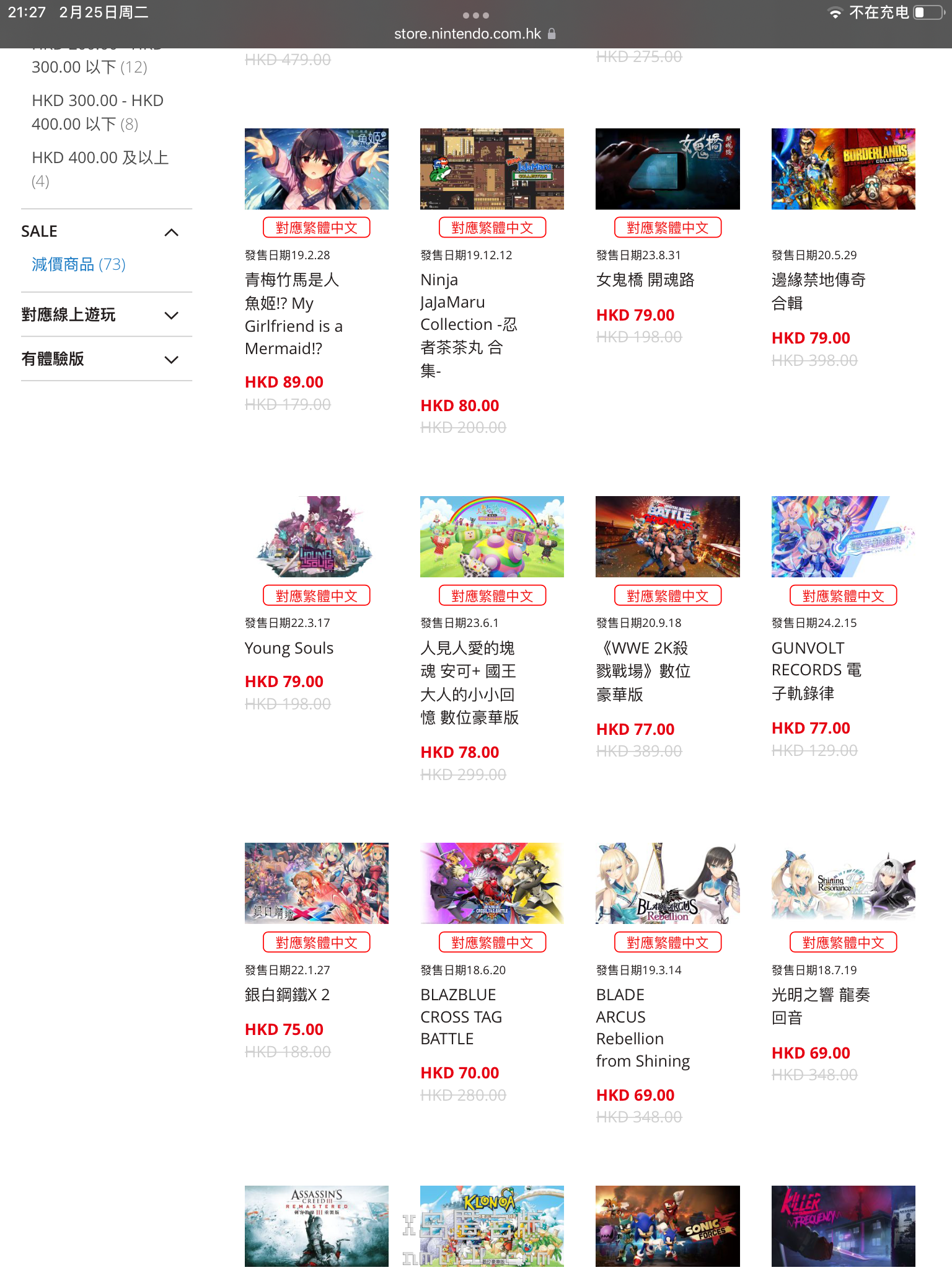Filter by HKD 300.00 - HKD 400.00 price range
The width and height of the screenshot is (952, 1270).
(97, 112)
